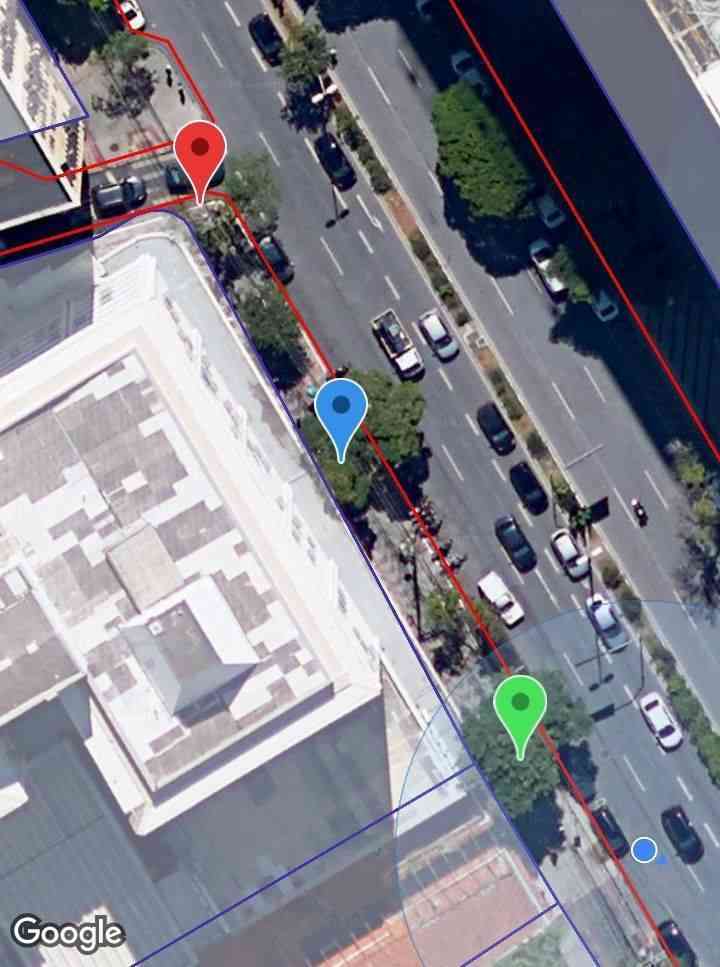Viewport: 720px width, 967px height.
Task: Tap the blue current location dot
Action: 644,850
